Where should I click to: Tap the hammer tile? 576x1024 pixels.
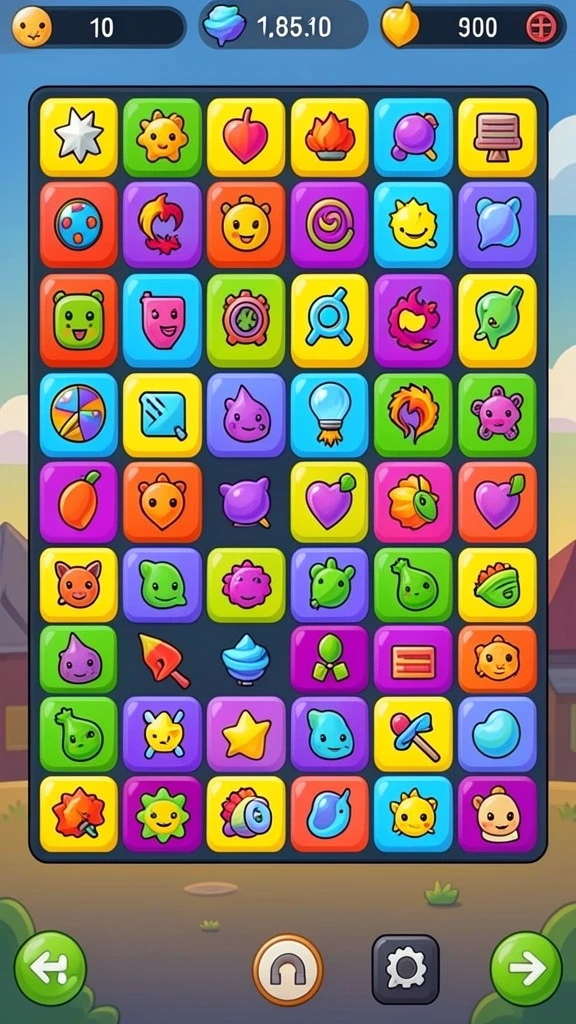click(413, 734)
